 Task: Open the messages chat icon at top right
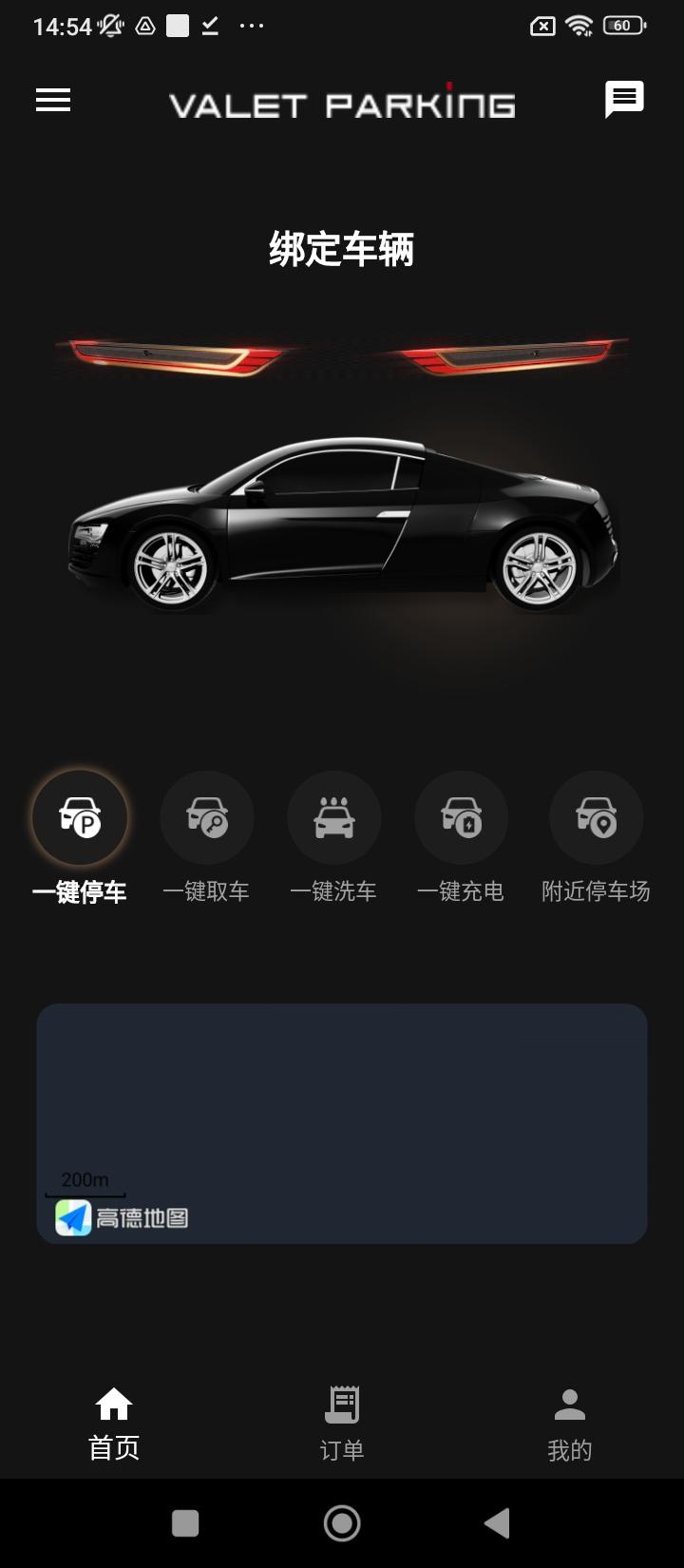tap(624, 99)
